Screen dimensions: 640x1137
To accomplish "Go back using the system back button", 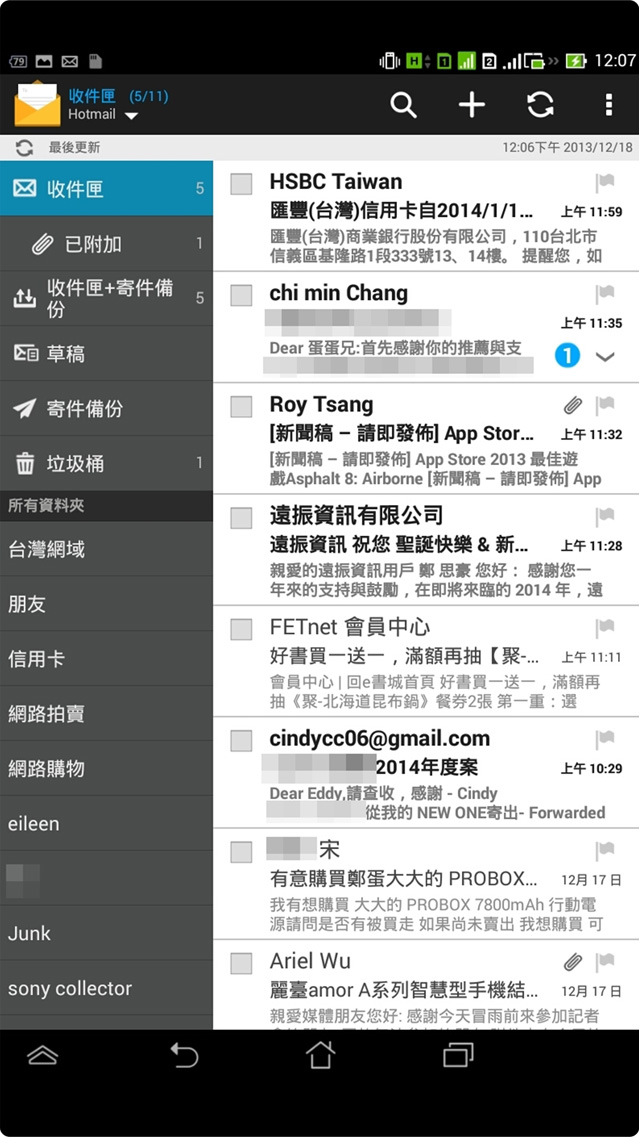I will [x=184, y=1055].
